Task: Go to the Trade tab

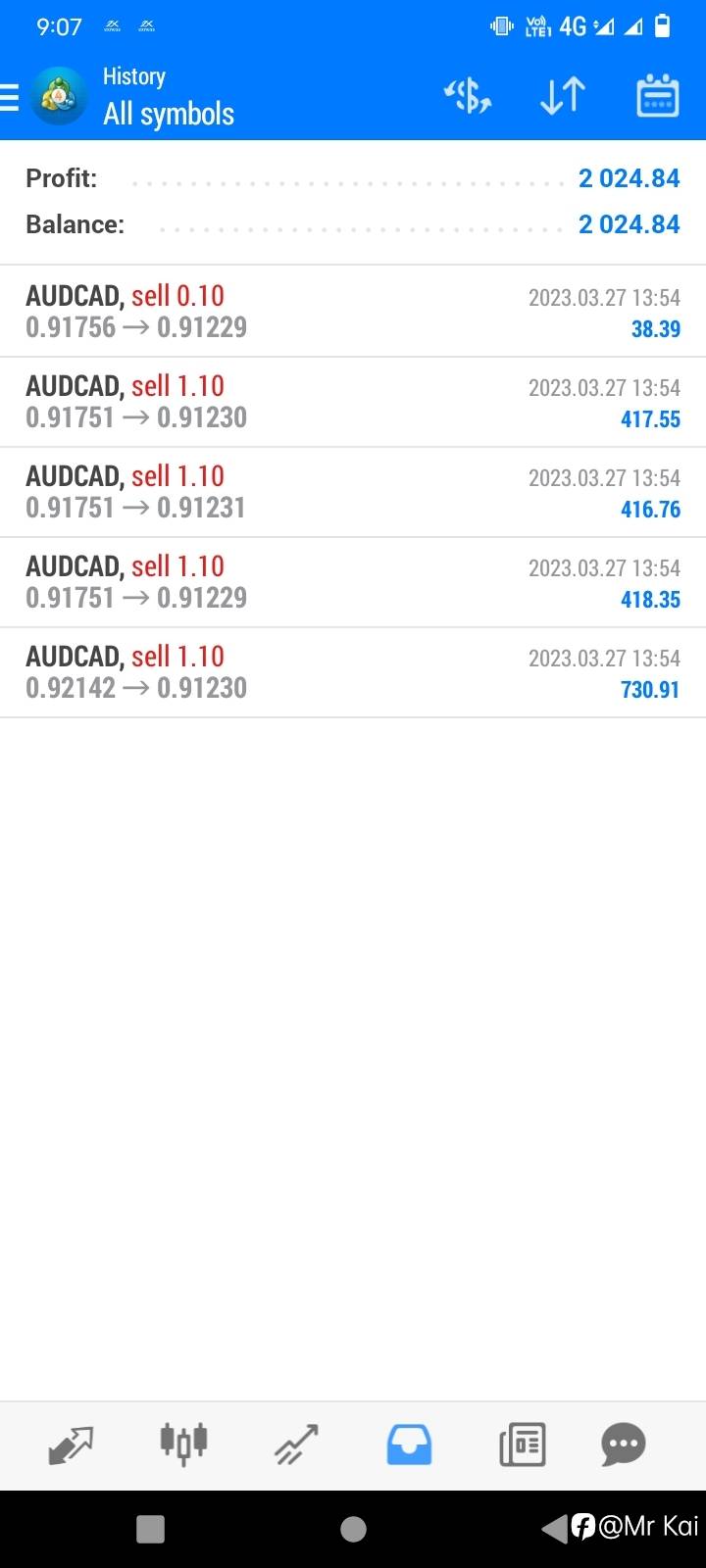Action: [x=296, y=1445]
